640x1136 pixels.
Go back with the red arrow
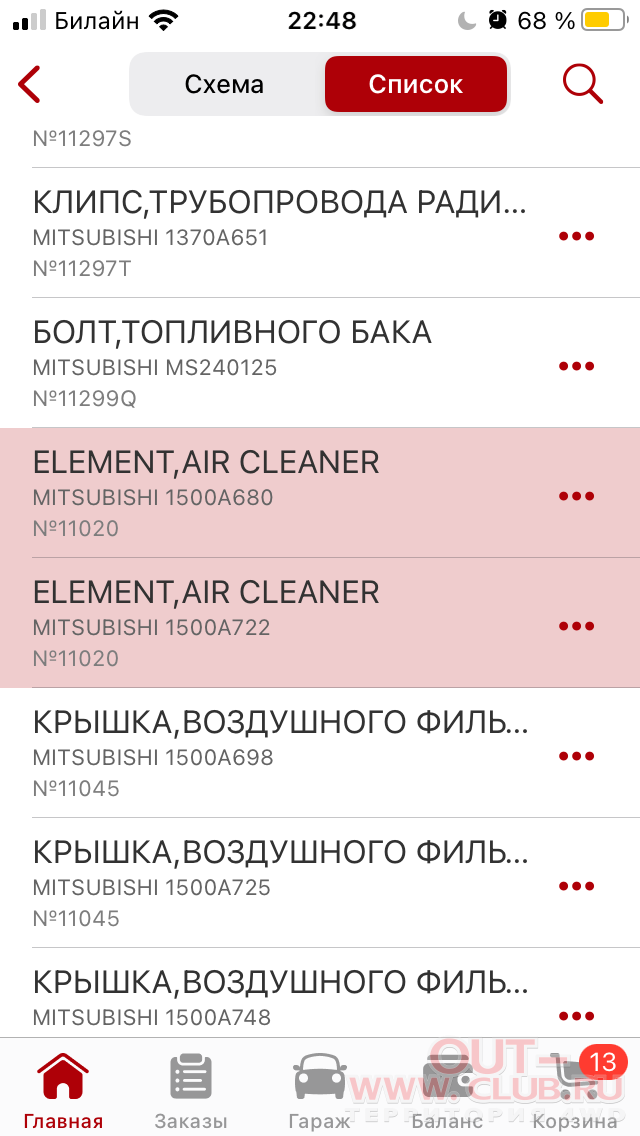(29, 85)
